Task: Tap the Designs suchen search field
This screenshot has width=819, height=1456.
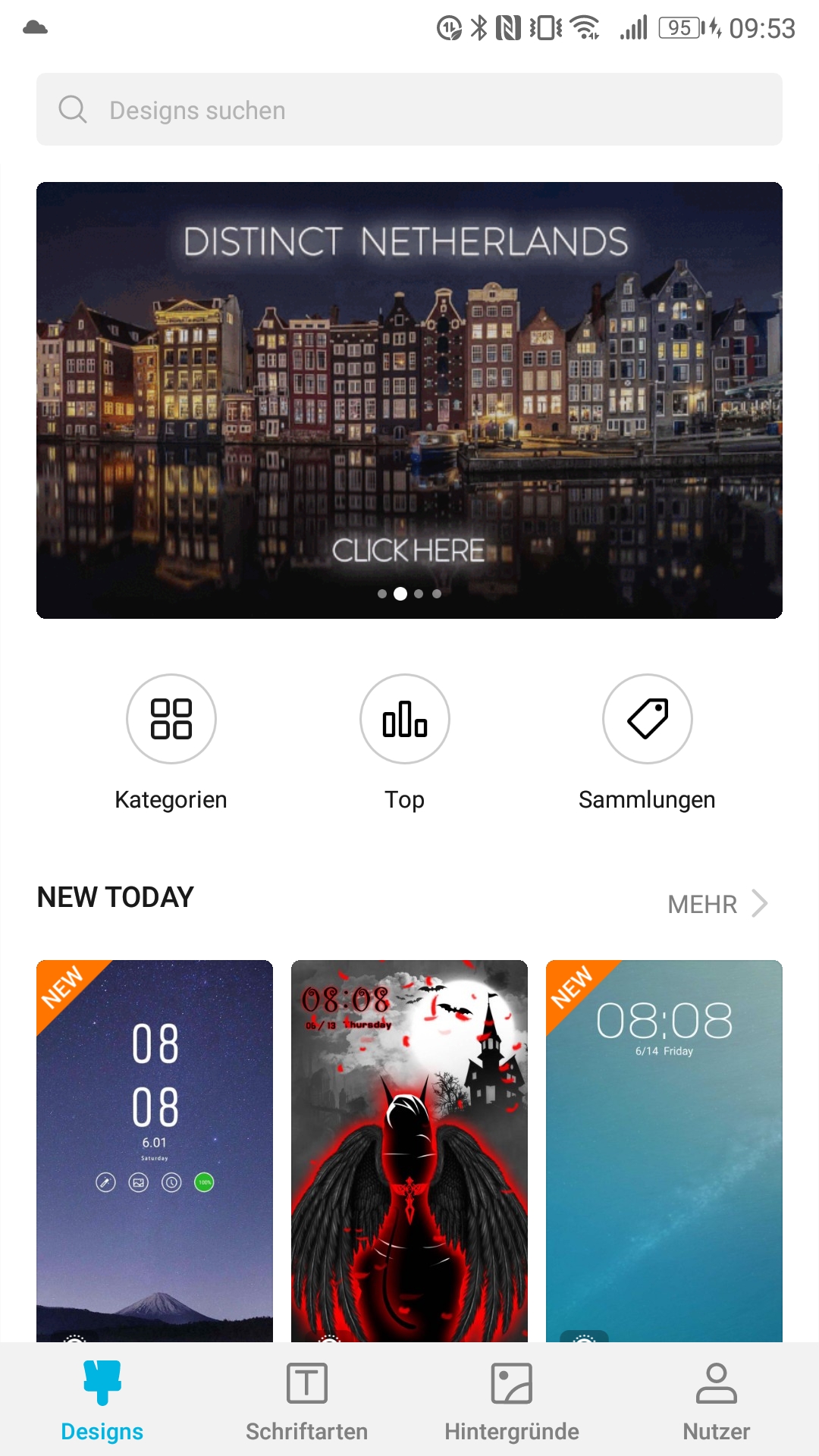Action: coord(303,109)
